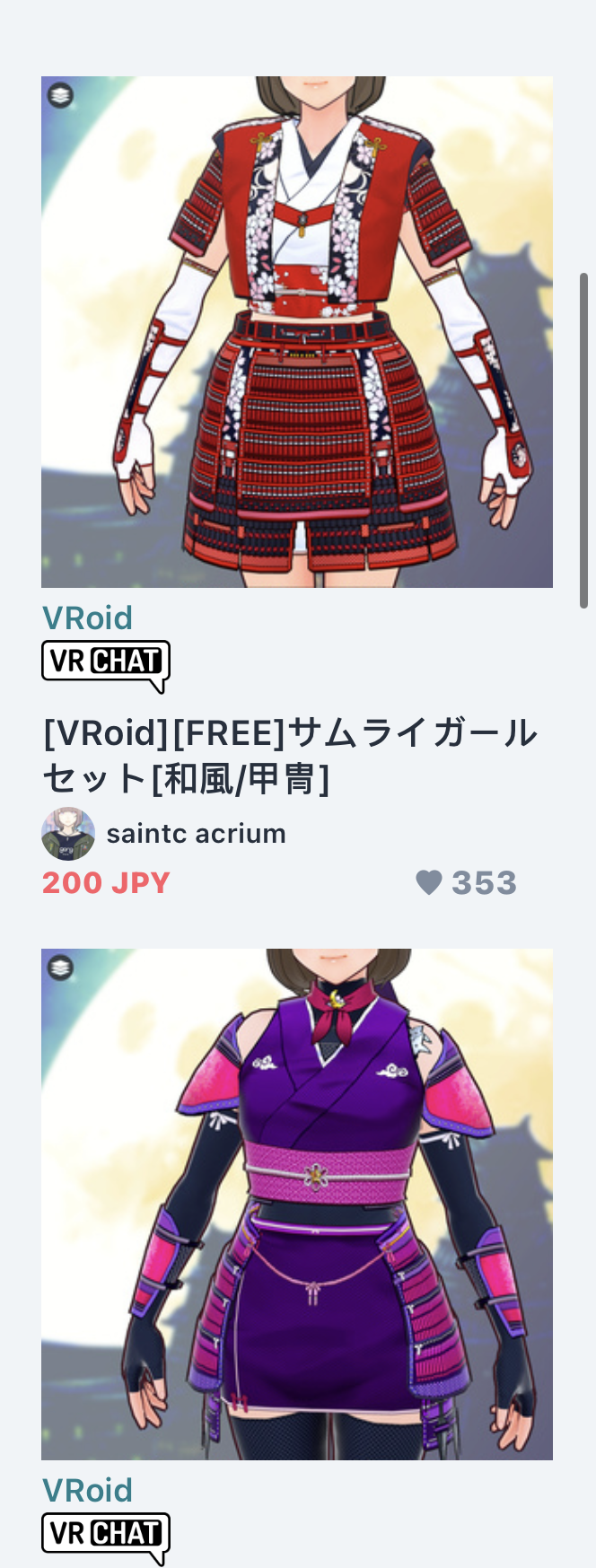
Task: Open the VRoid category above the サムライガールセット title
Action: pos(87,618)
